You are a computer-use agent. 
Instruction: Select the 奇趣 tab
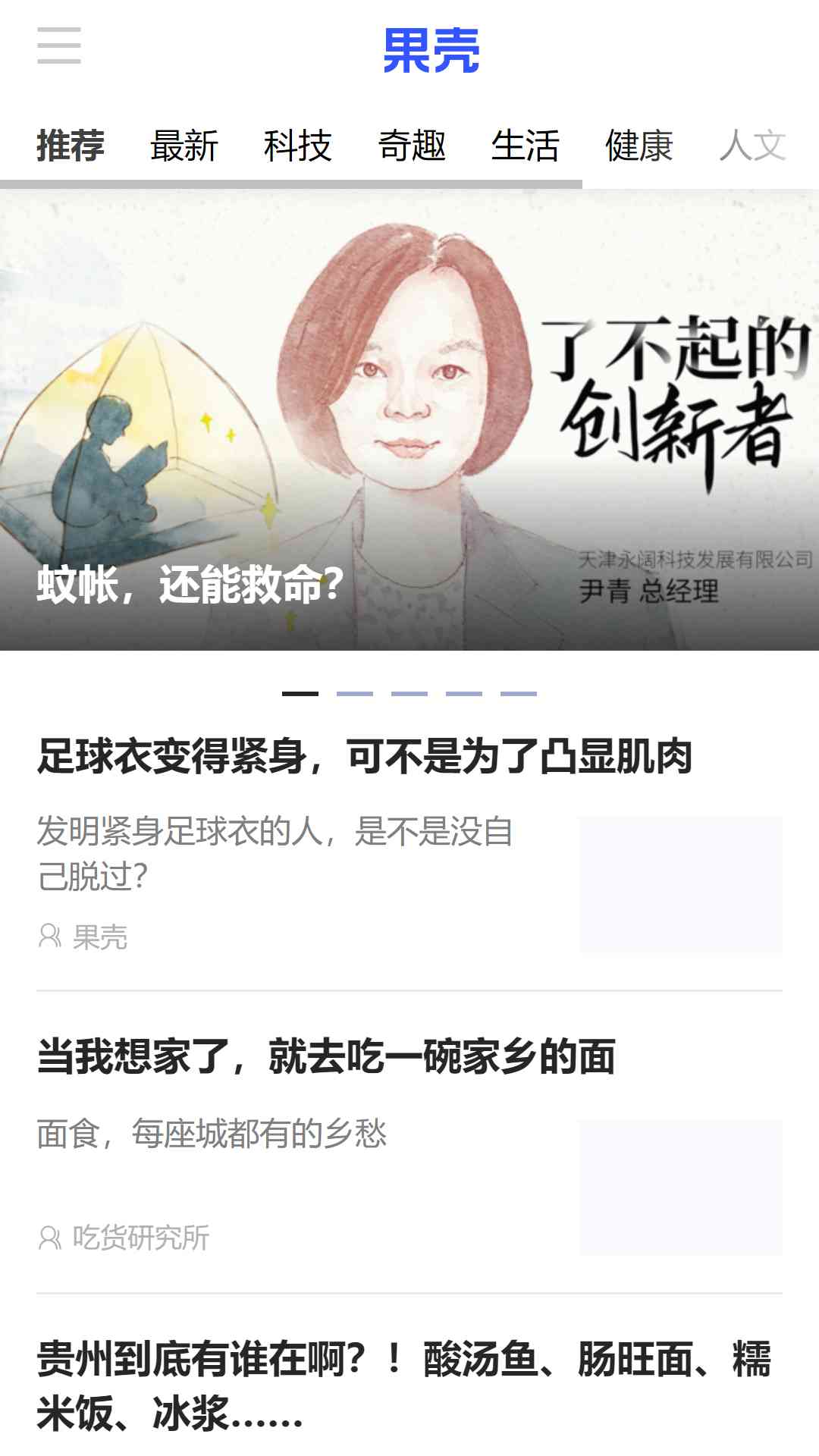click(x=412, y=146)
